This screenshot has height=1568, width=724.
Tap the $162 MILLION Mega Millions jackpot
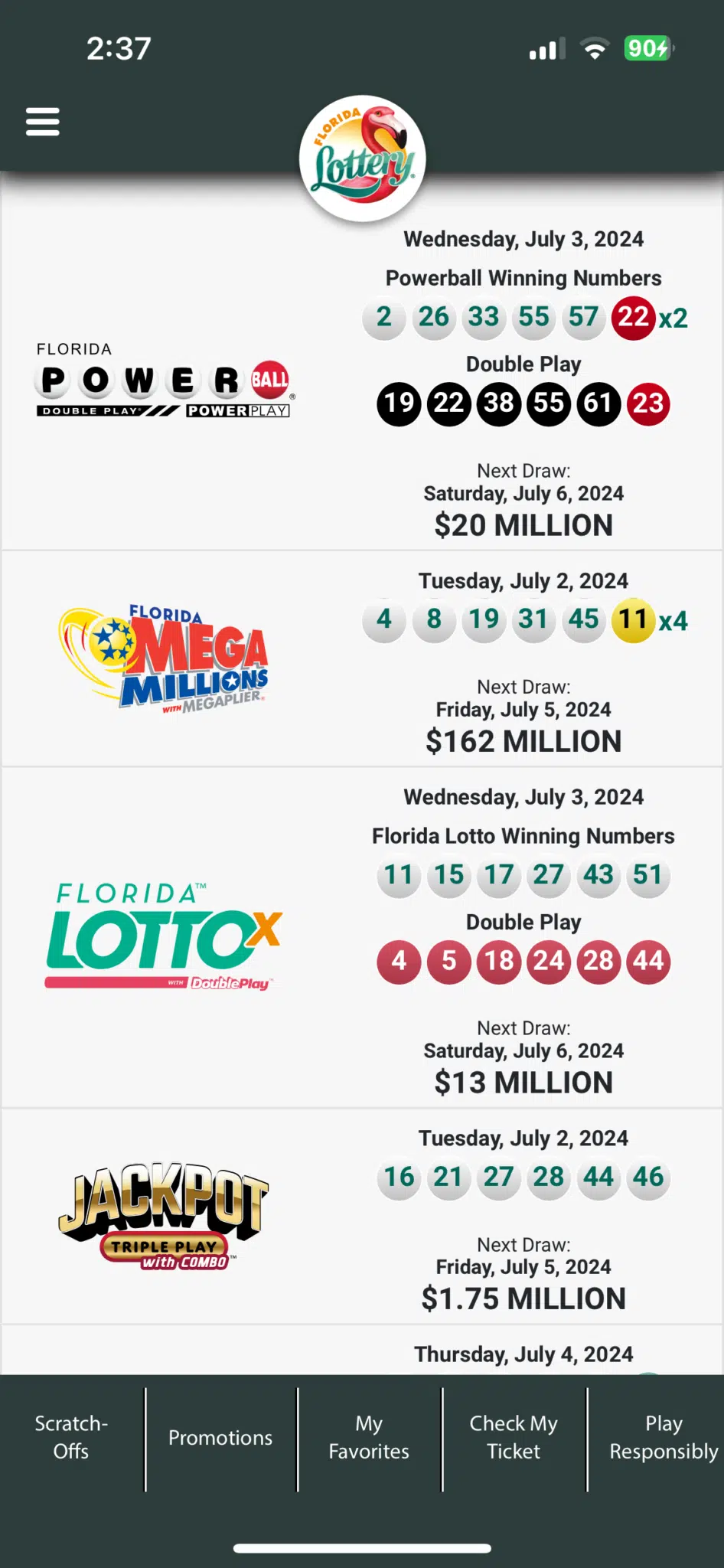[523, 740]
